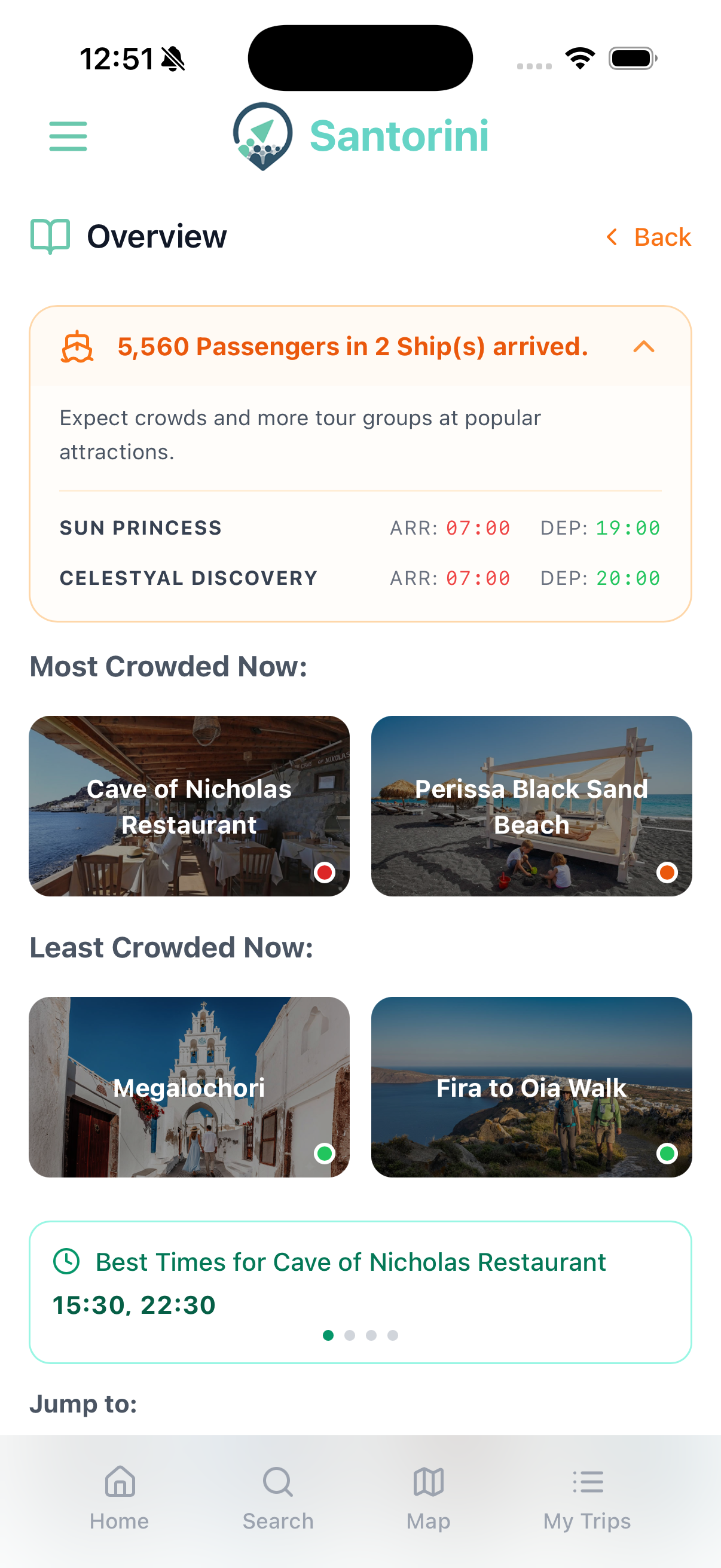Click the Overview book icon
Screen dimensions: 721x1568
click(x=50, y=236)
